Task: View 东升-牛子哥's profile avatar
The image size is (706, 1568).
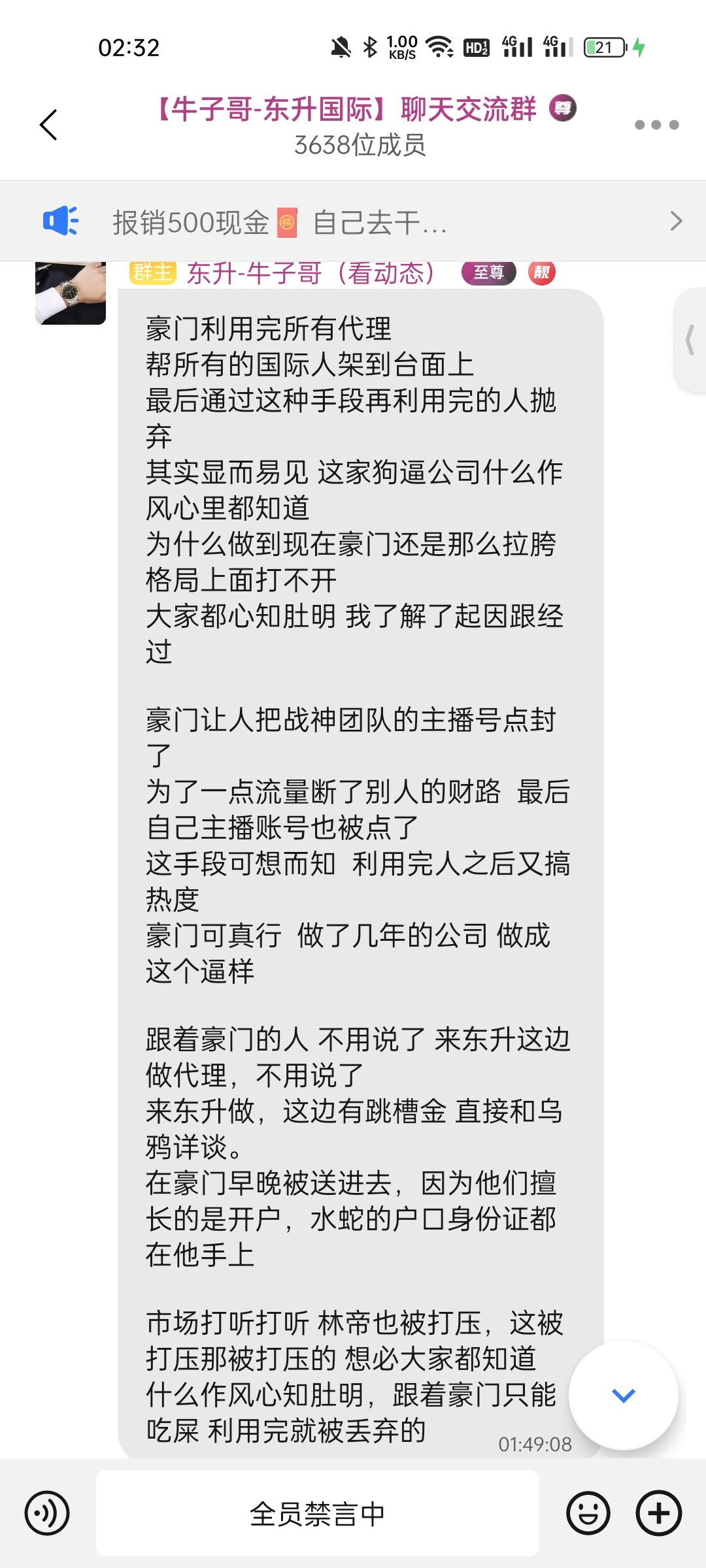Action: (71, 292)
